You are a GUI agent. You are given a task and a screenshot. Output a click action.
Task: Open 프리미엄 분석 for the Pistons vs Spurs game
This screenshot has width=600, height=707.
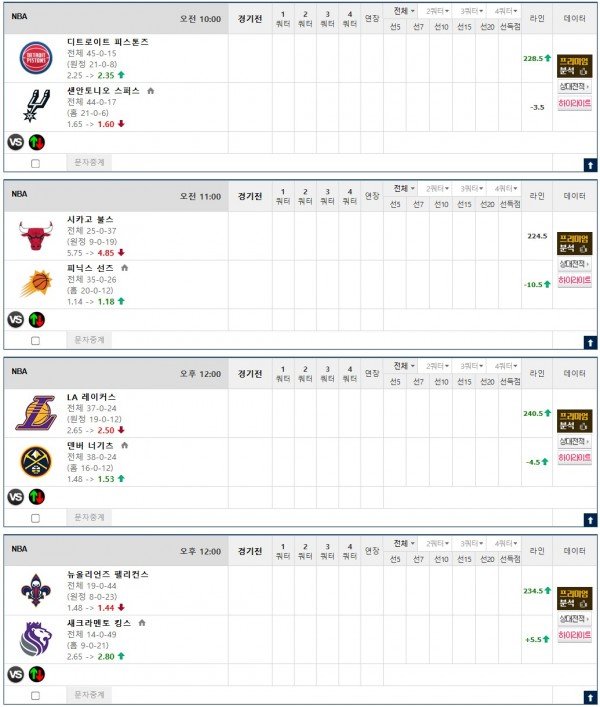click(x=574, y=65)
